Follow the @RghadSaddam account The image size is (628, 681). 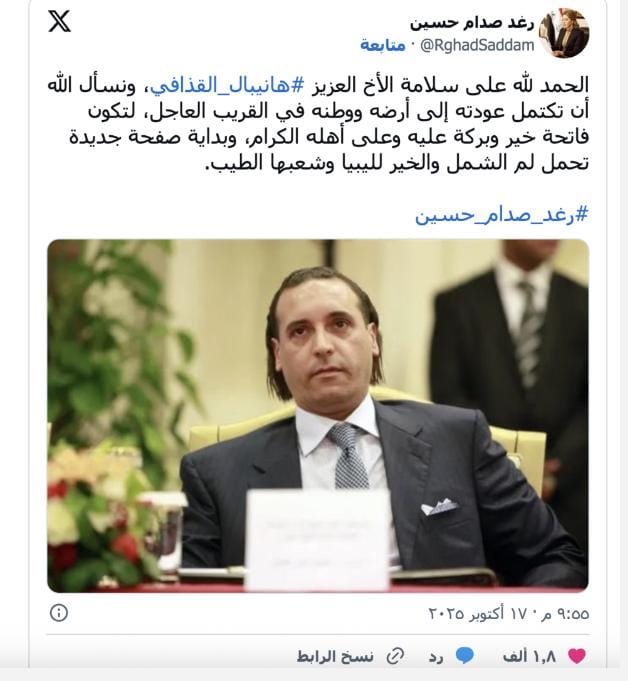[382, 46]
